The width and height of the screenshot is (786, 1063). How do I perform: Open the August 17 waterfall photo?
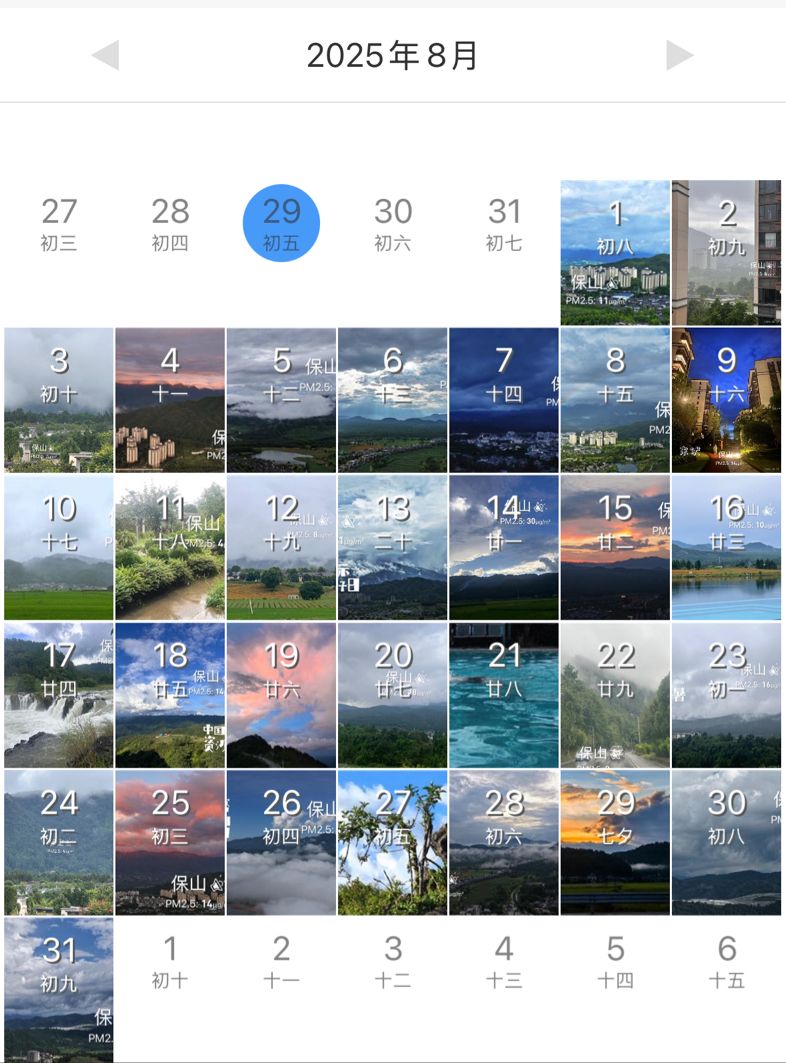click(59, 694)
